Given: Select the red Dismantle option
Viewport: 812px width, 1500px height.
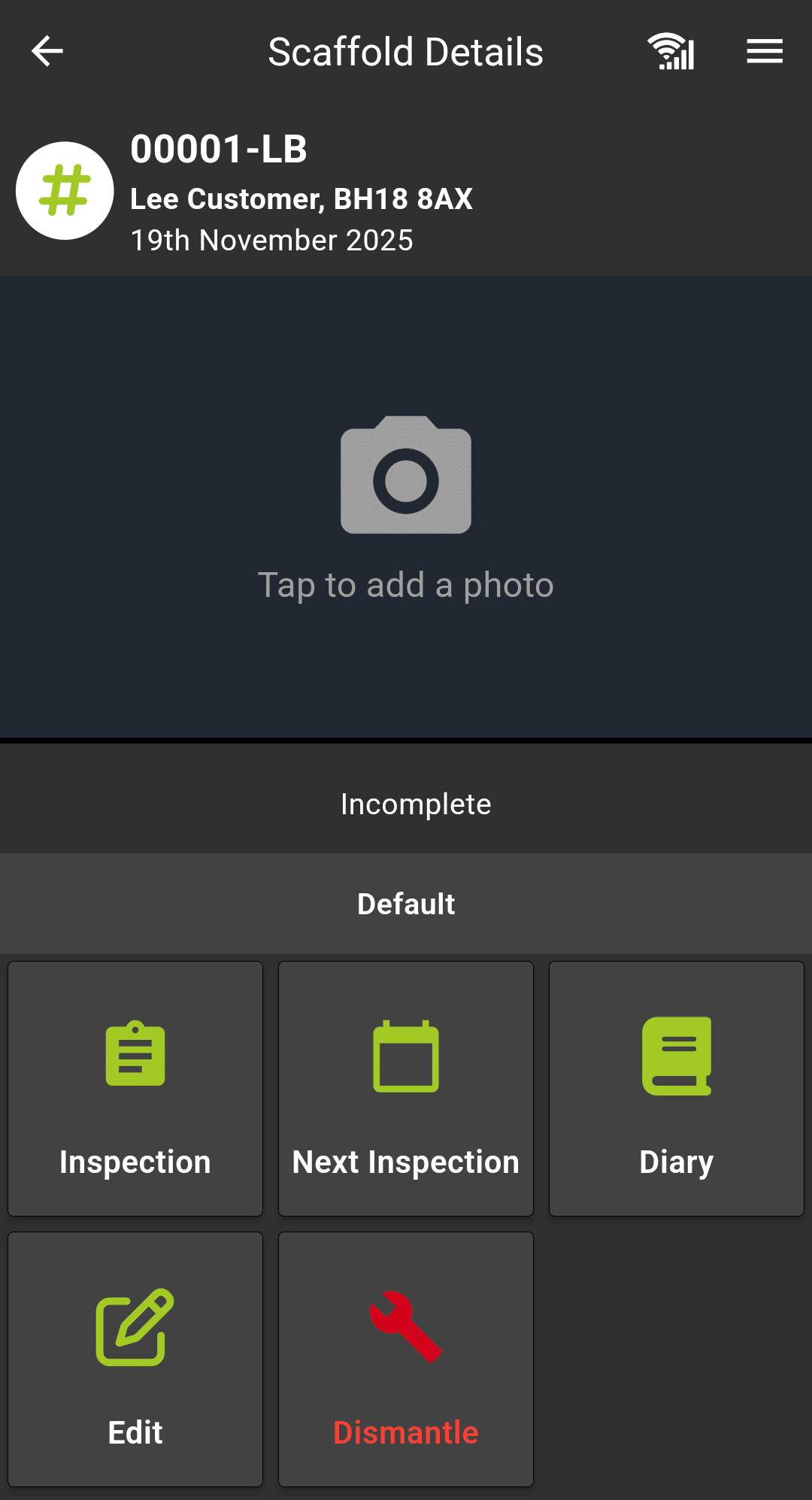Looking at the screenshot, I should [406, 1359].
